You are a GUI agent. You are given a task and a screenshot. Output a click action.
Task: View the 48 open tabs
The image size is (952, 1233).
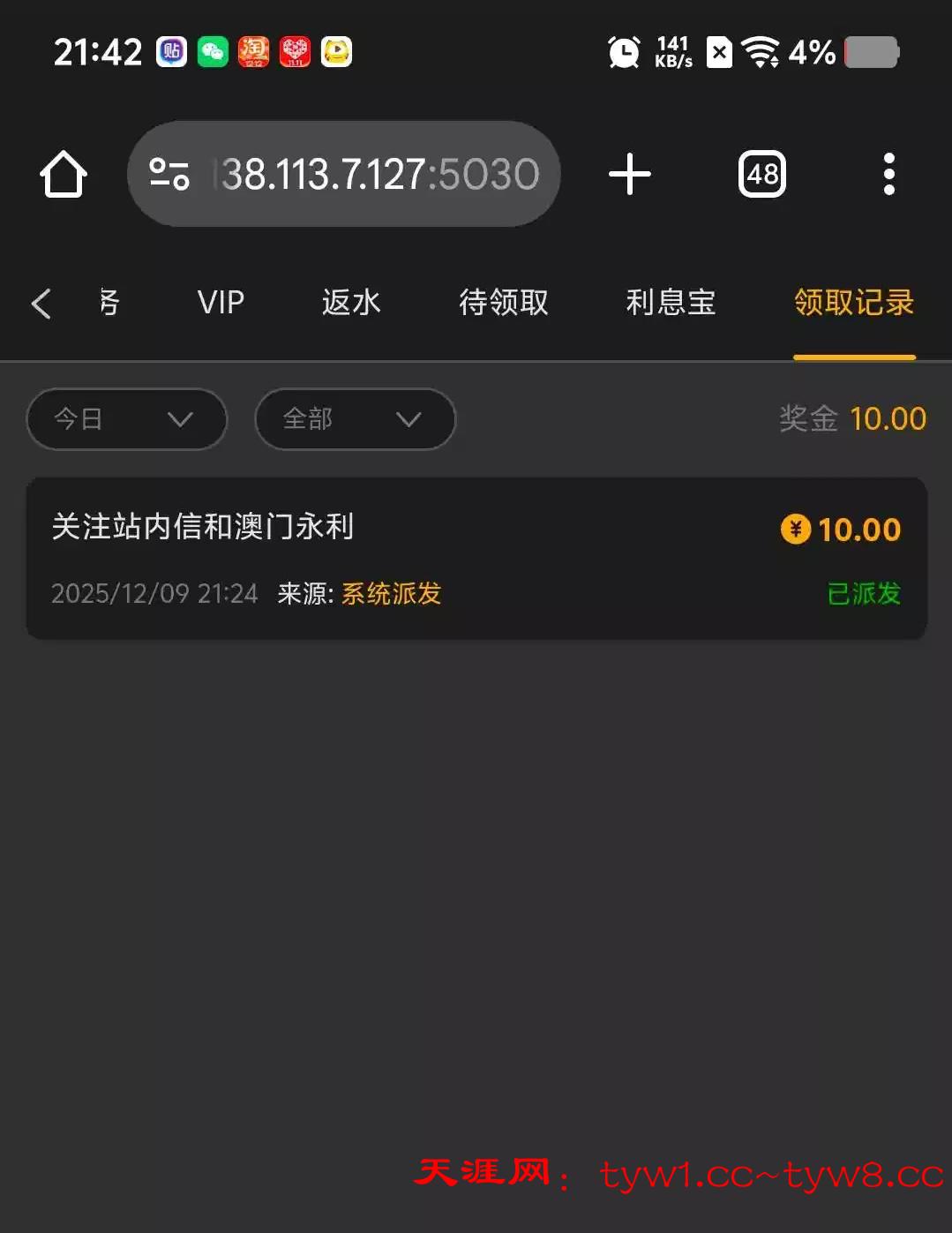pos(761,174)
